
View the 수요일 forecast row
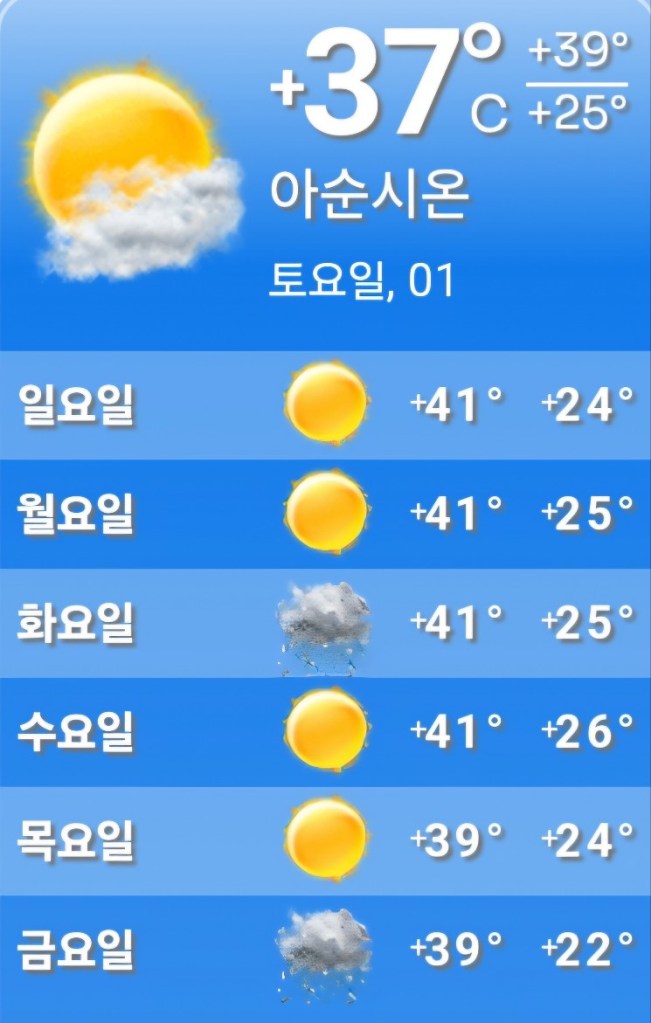tap(325, 732)
